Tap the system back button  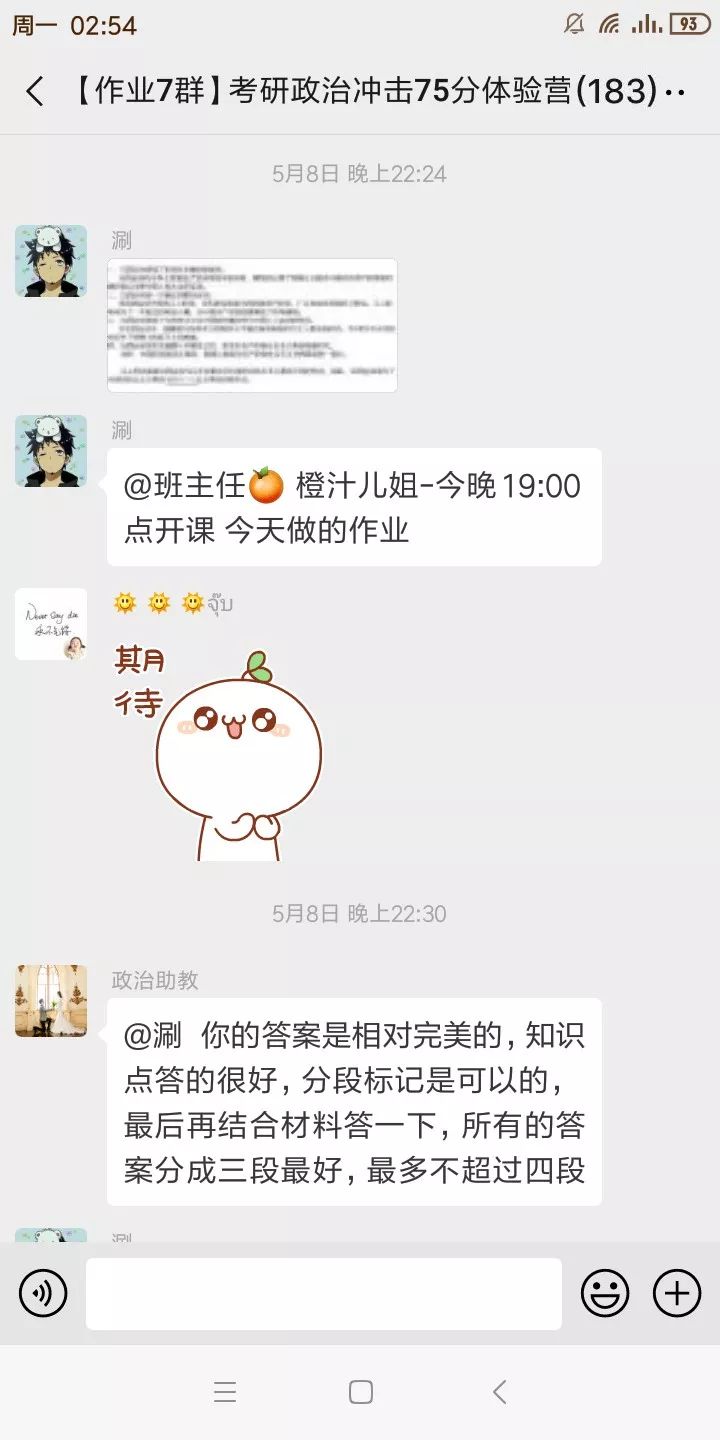[499, 1392]
